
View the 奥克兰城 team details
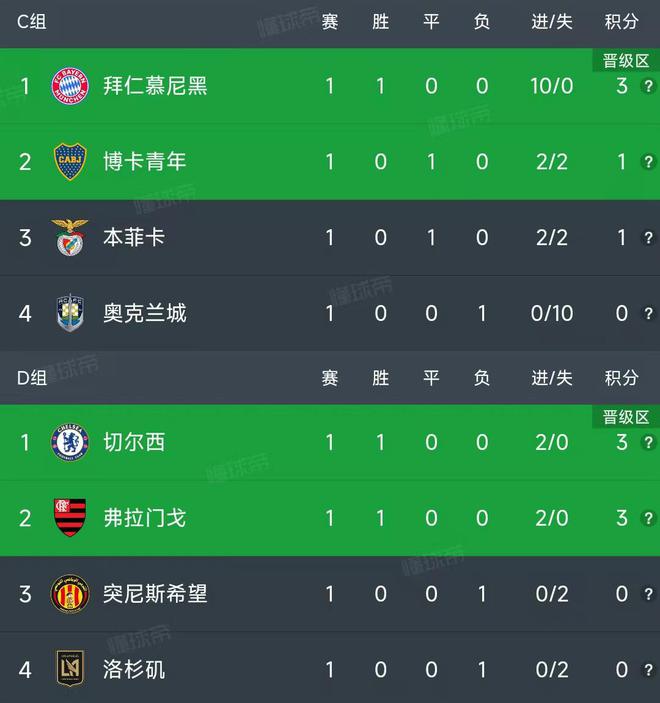coord(145,314)
